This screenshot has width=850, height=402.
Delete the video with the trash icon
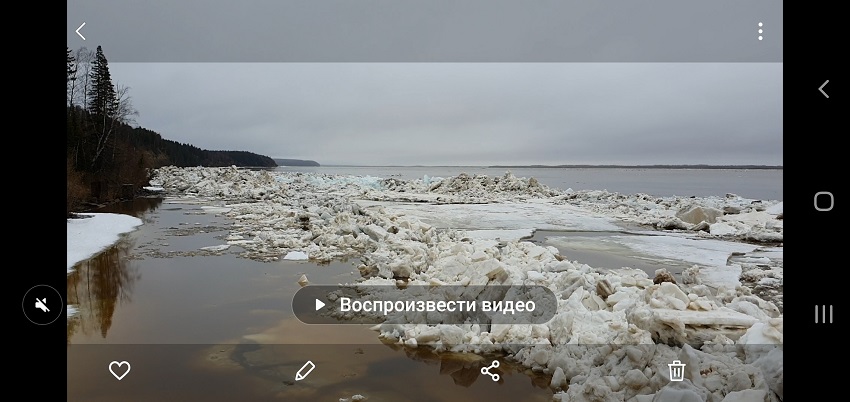[x=677, y=371]
